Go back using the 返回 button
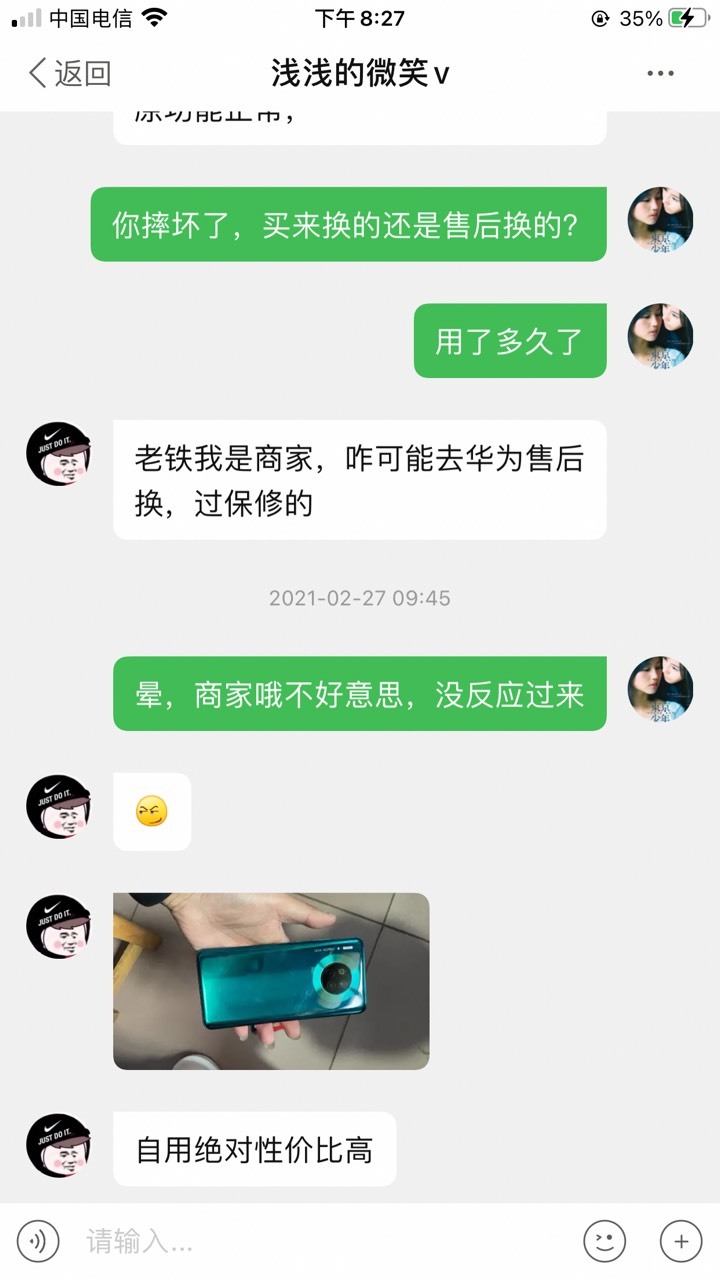 click(69, 73)
